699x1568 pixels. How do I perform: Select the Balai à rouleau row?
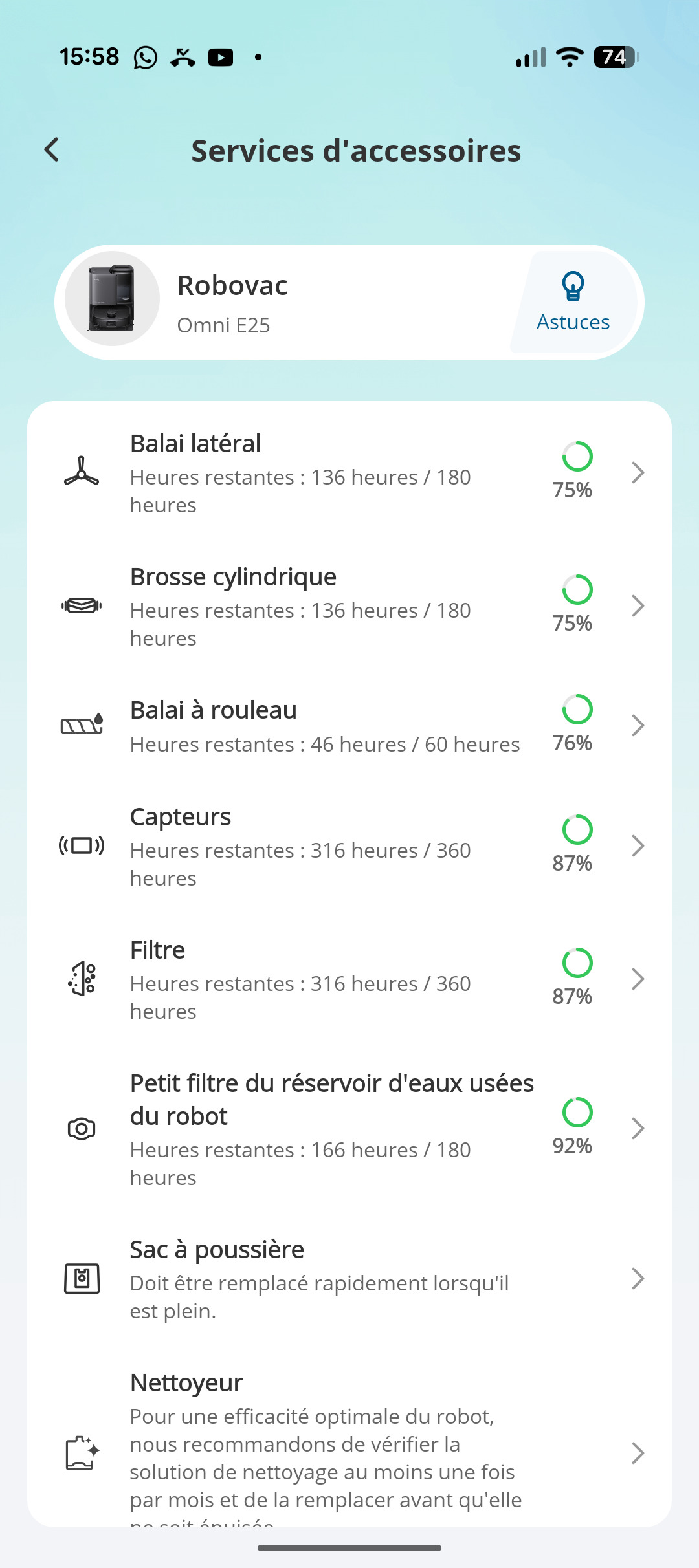tap(349, 726)
